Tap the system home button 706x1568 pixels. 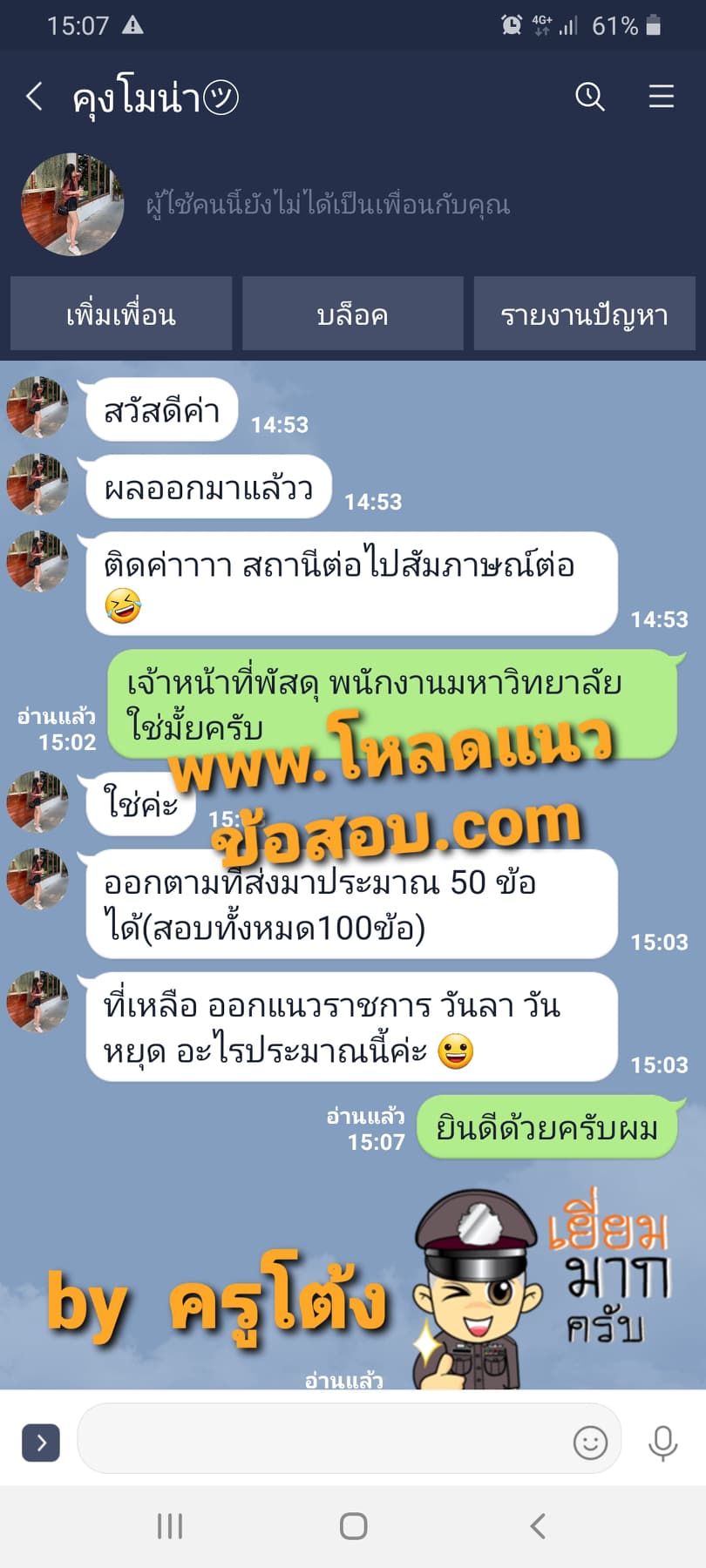[x=353, y=1526]
